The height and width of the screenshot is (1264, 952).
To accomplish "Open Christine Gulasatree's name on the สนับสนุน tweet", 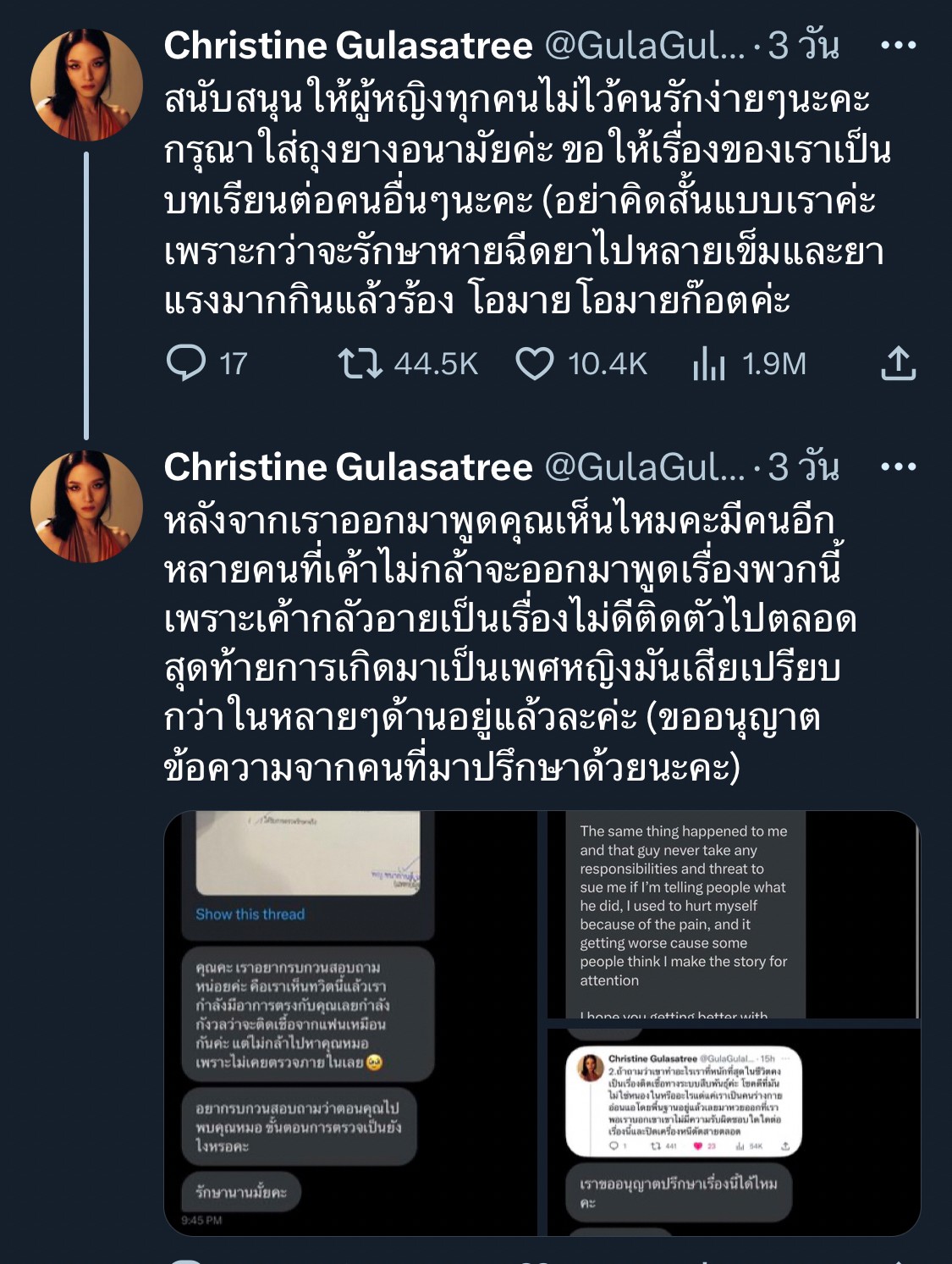I will coord(348,46).
